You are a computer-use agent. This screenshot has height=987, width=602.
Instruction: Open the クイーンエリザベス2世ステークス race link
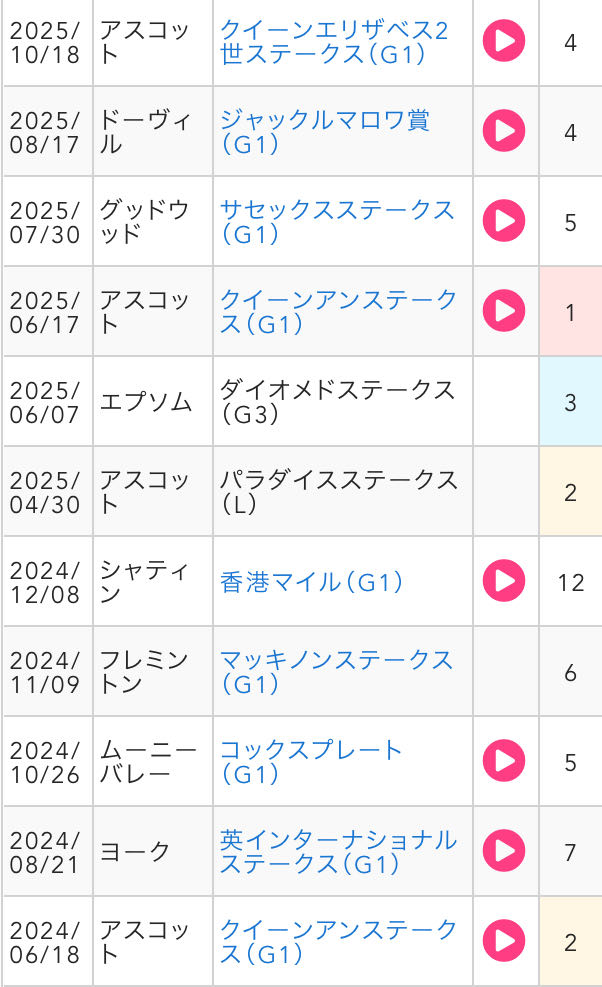click(334, 42)
